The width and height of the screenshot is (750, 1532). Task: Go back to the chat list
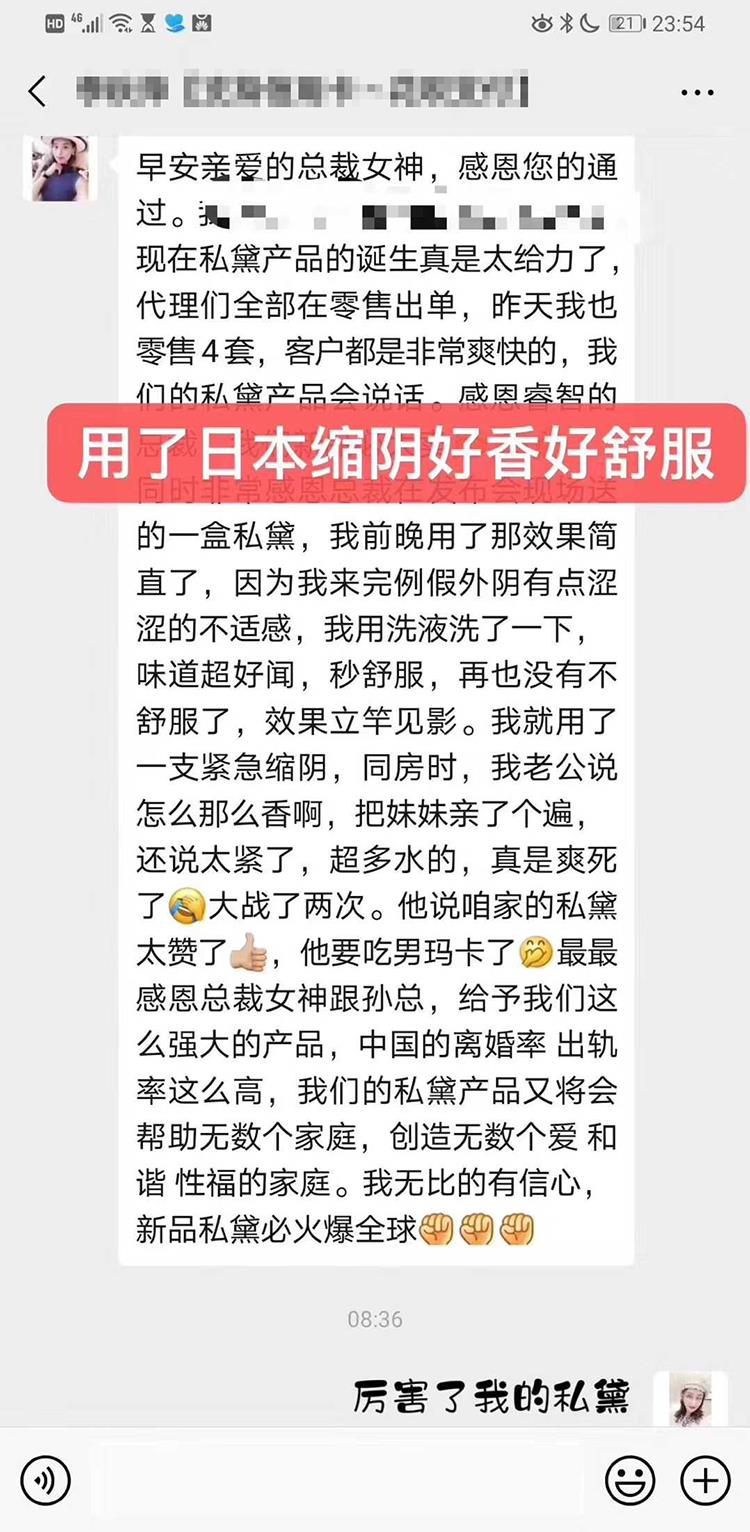click(x=38, y=91)
